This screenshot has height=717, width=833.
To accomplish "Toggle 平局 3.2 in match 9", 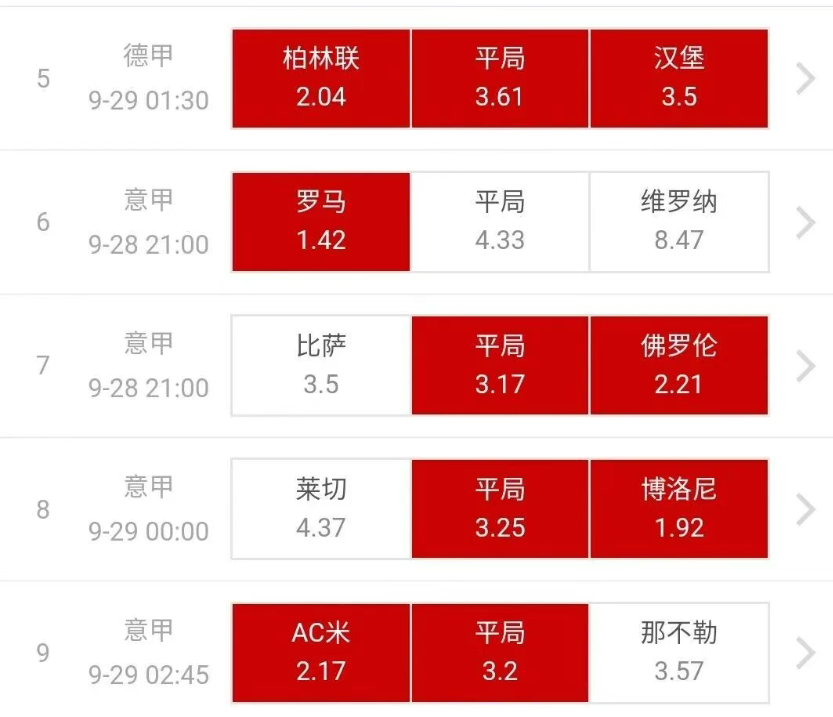I will coord(500,653).
